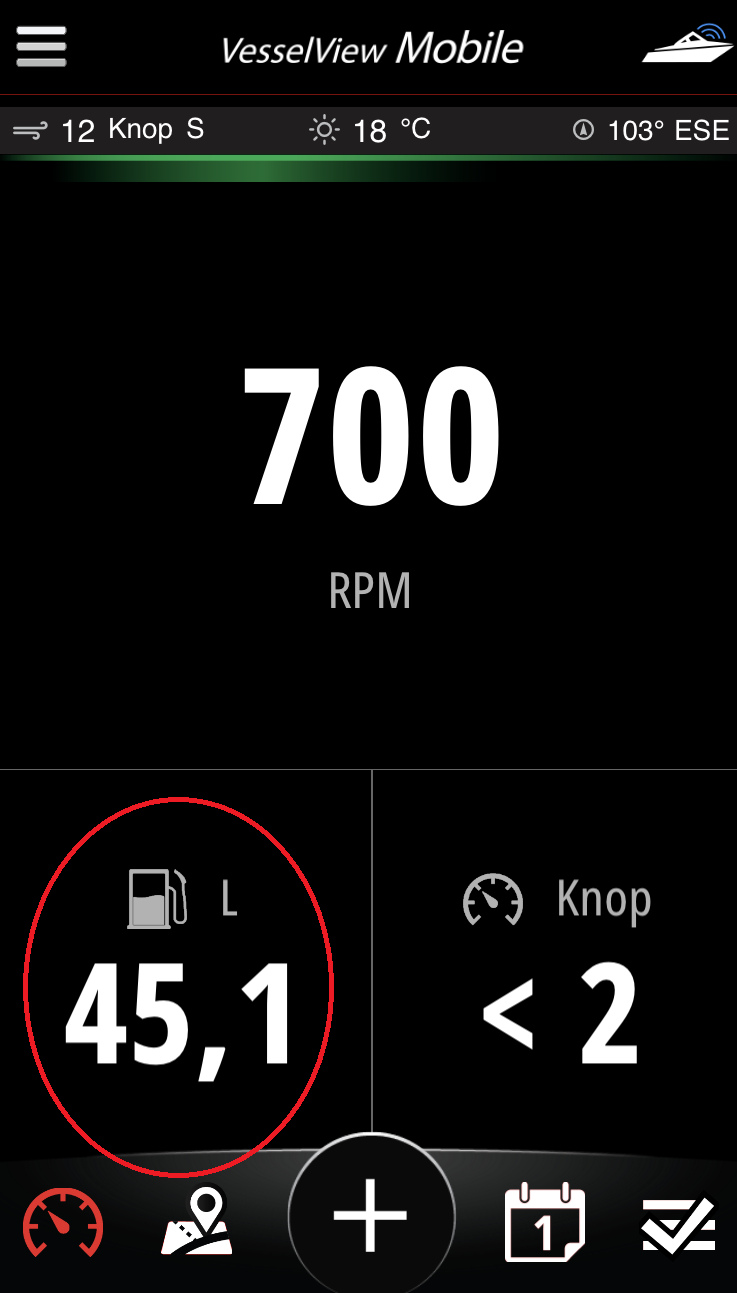Viewport: 737px width, 1293px height.
Task: Open the checklist tab
Action: tap(678, 1223)
